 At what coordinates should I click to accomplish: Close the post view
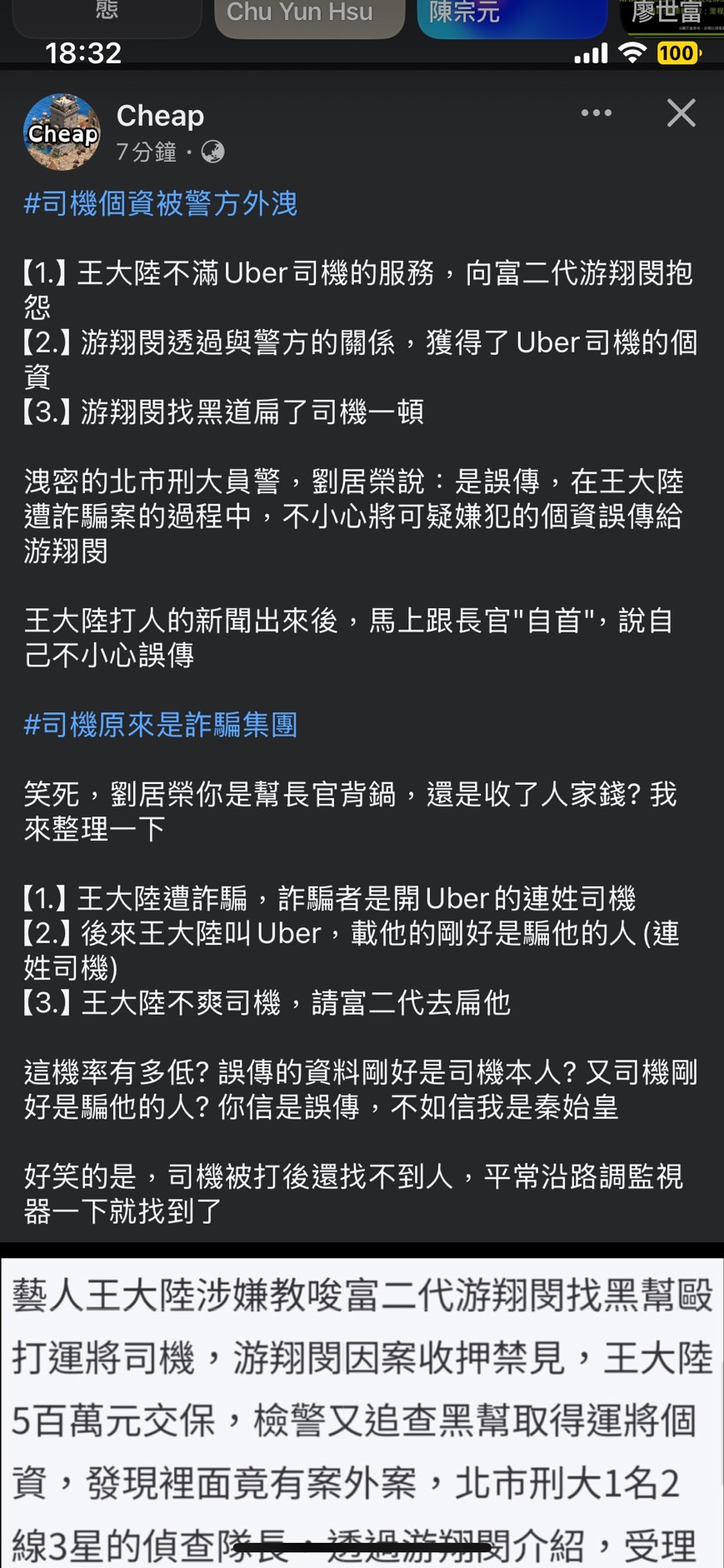point(681,112)
